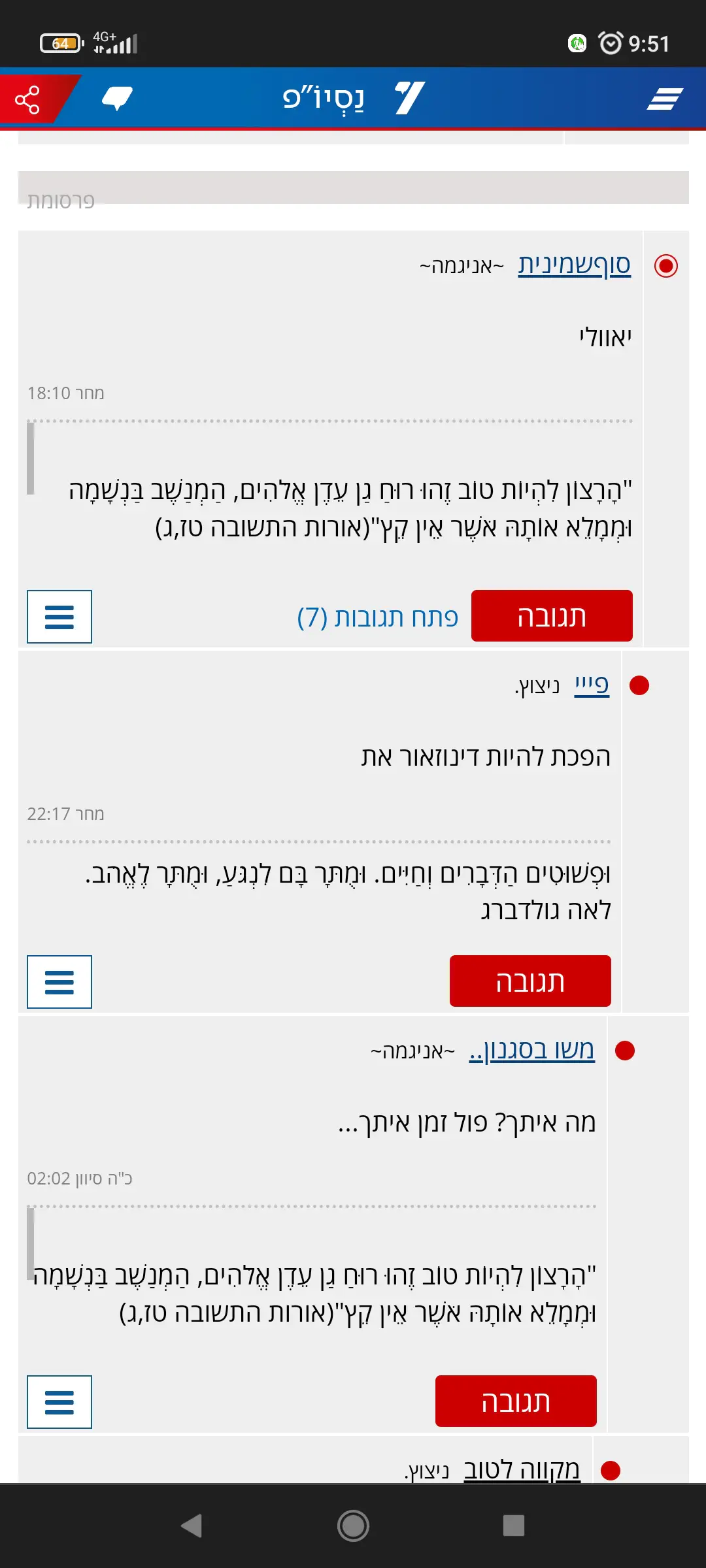This screenshot has width=706, height=1568.
Task: Open options menu on משו בסגנון's comment
Action: coord(59,1402)
